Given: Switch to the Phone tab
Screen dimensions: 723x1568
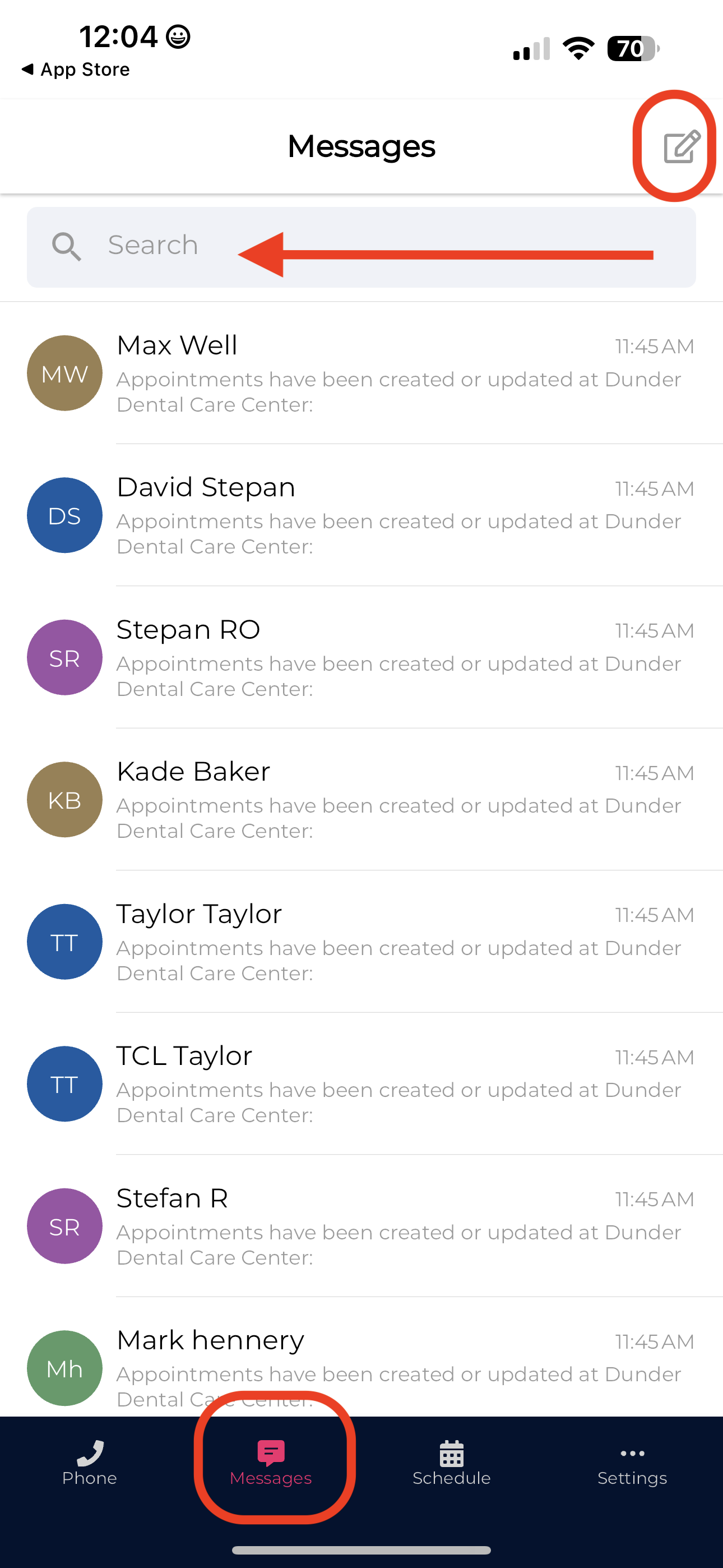Looking at the screenshot, I should pos(90,1463).
